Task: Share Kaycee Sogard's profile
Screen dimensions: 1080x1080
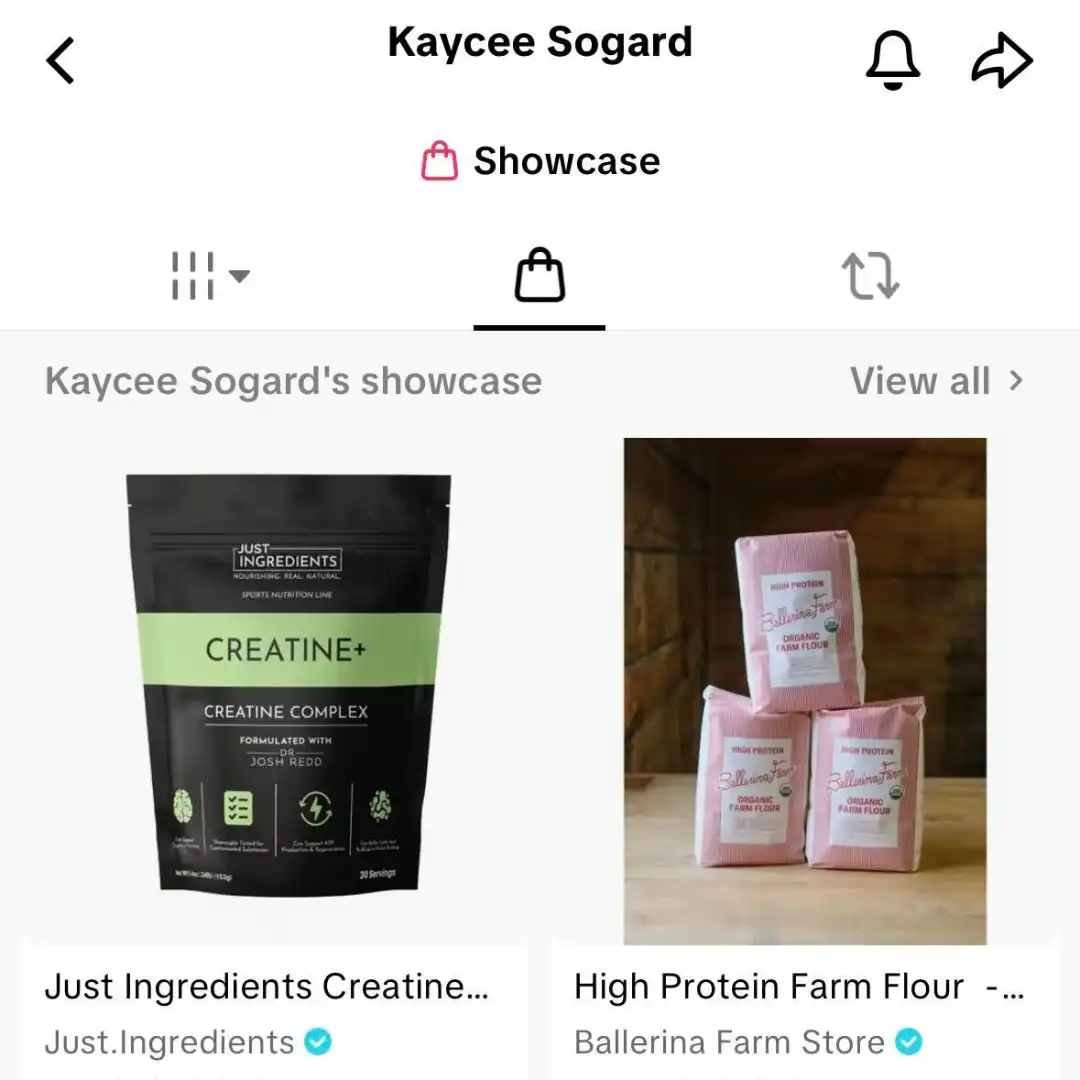Action: tap(1001, 61)
